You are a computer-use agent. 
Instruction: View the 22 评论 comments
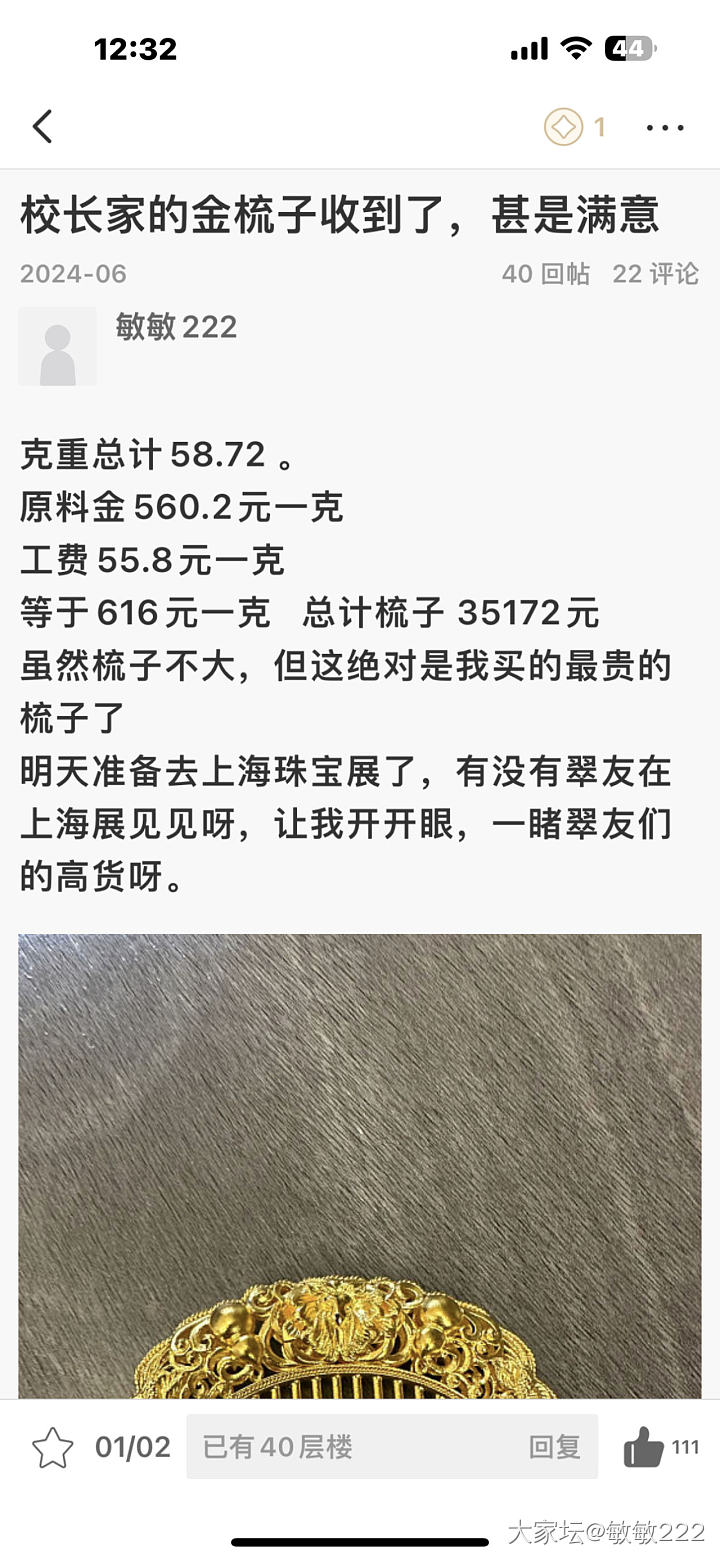656,274
